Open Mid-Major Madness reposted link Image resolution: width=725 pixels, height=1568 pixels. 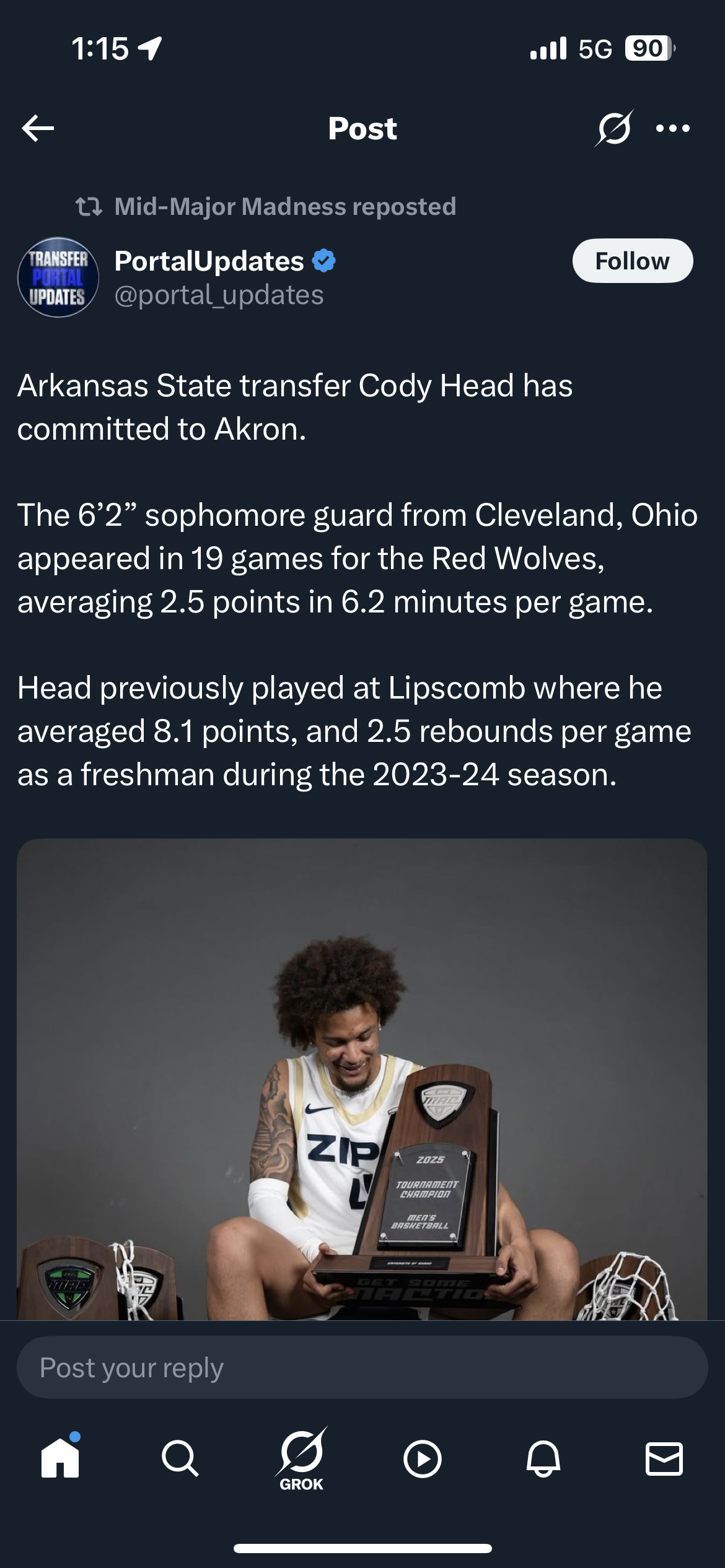pos(284,206)
